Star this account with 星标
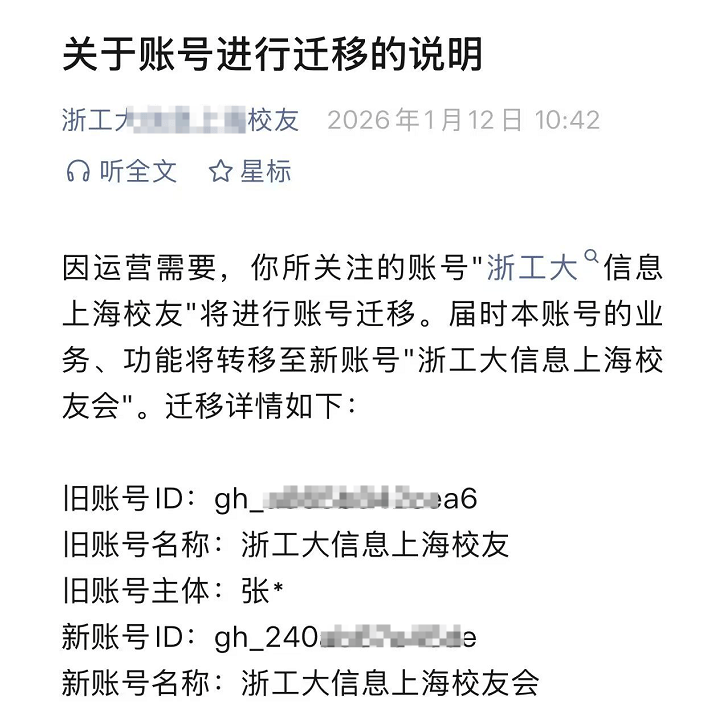The height and width of the screenshot is (707, 724). point(250,172)
